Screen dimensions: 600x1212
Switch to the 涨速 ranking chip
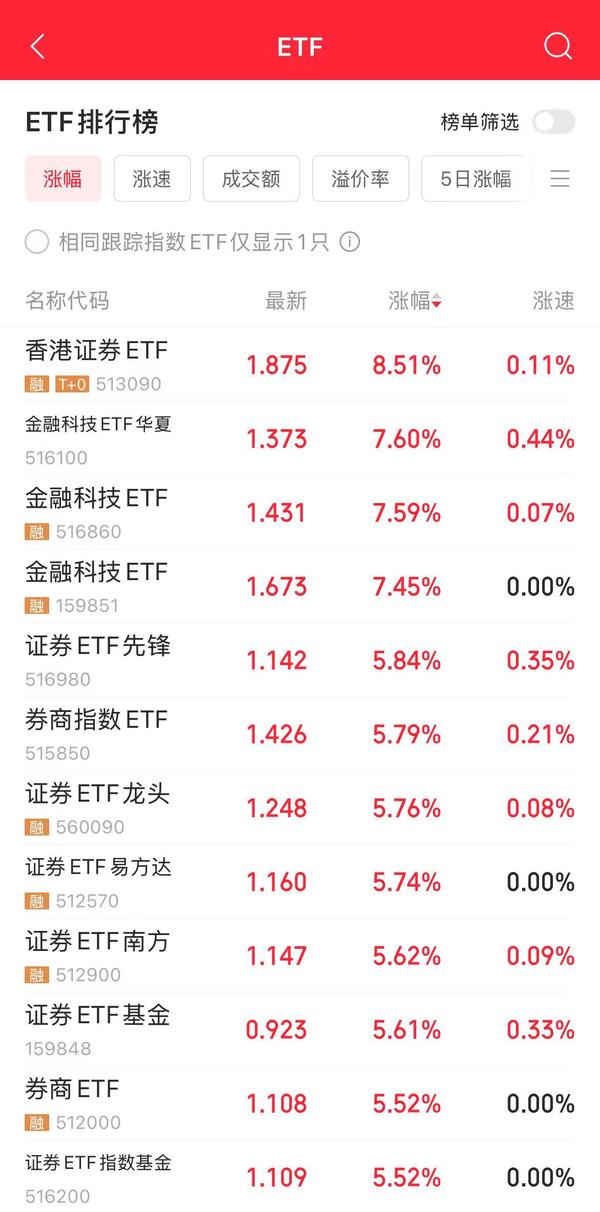click(x=152, y=179)
